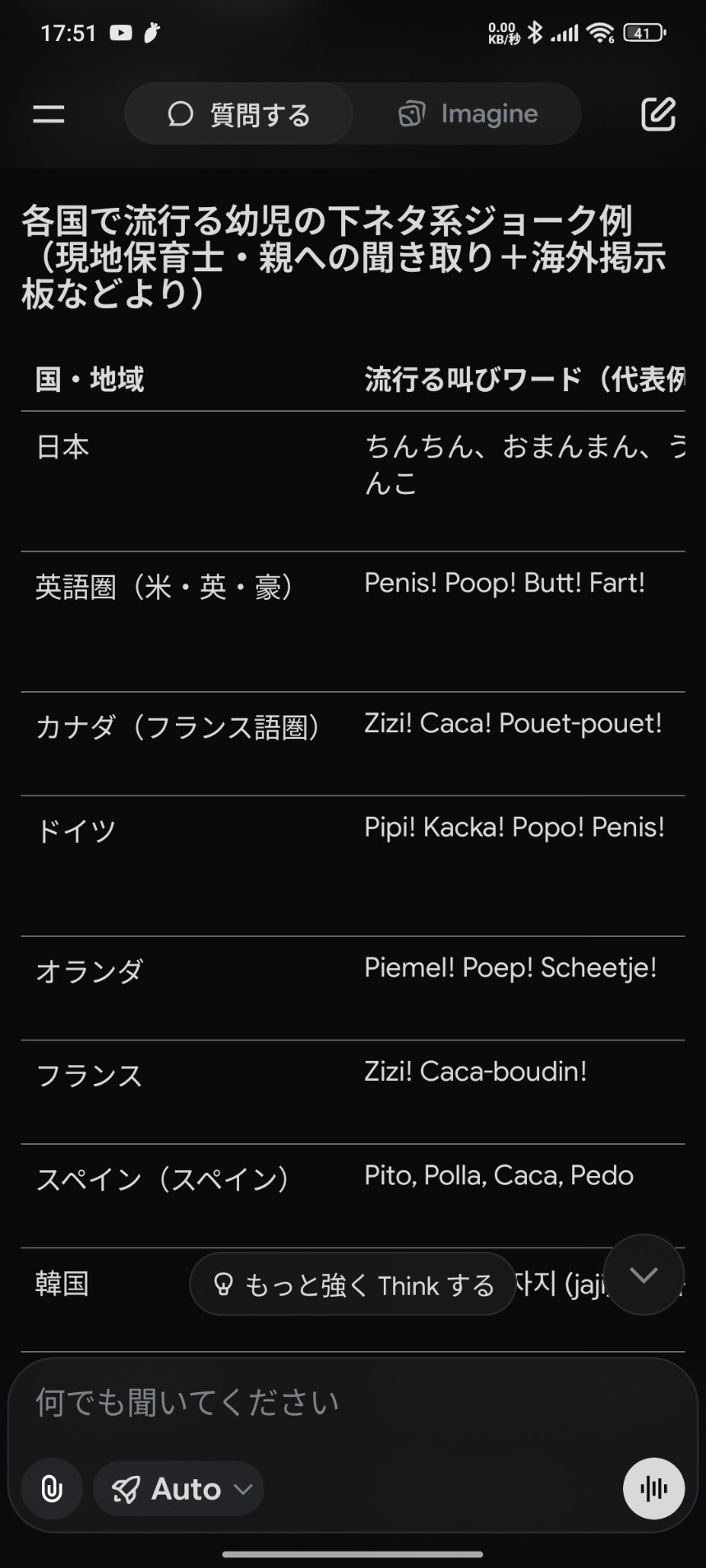The height and width of the screenshot is (1568, 706).
Task: Open the Auto model dropdown
Action: (x=179, y=1489)
